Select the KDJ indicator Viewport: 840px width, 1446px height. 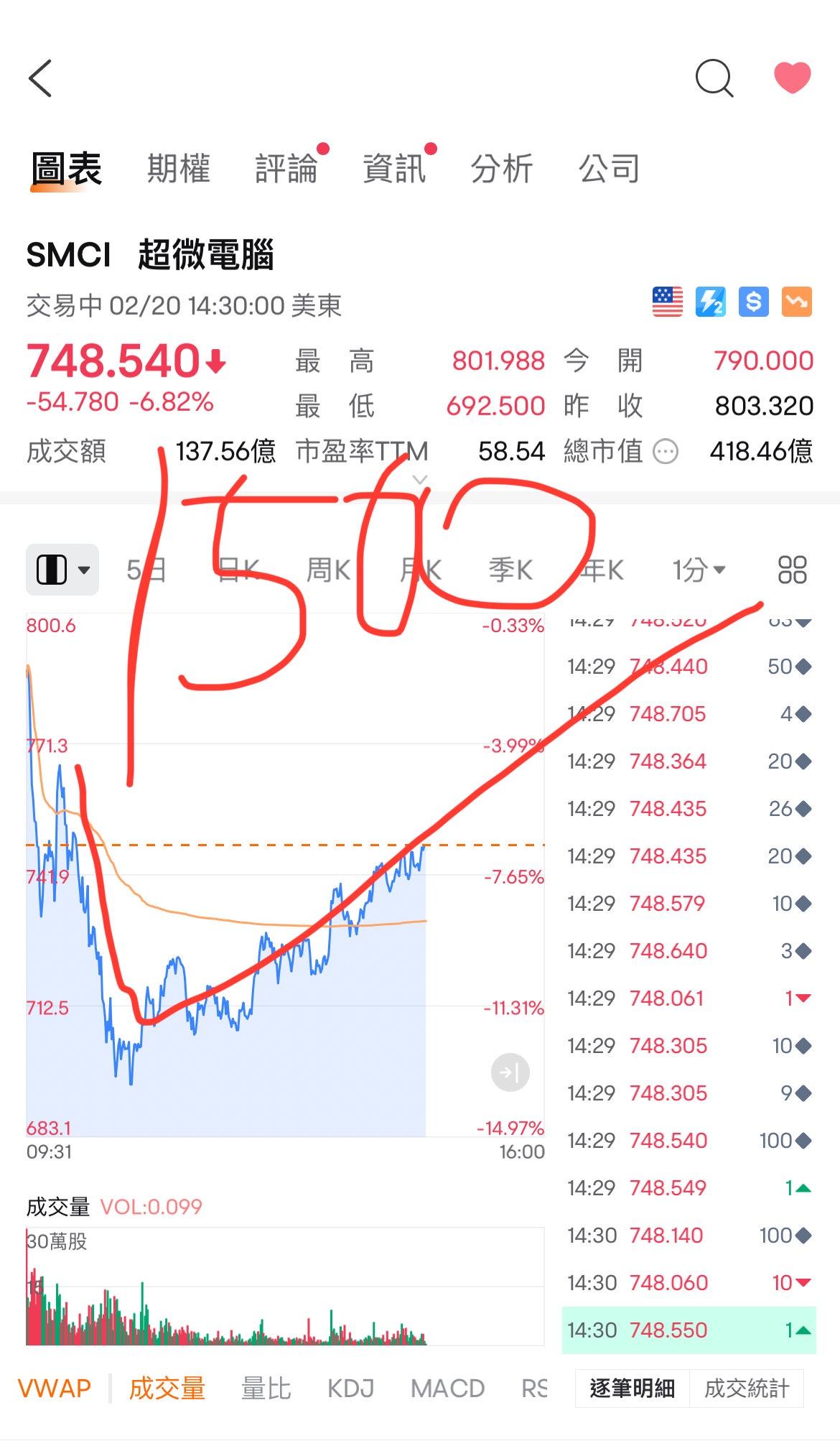[x=350, y=1389]
